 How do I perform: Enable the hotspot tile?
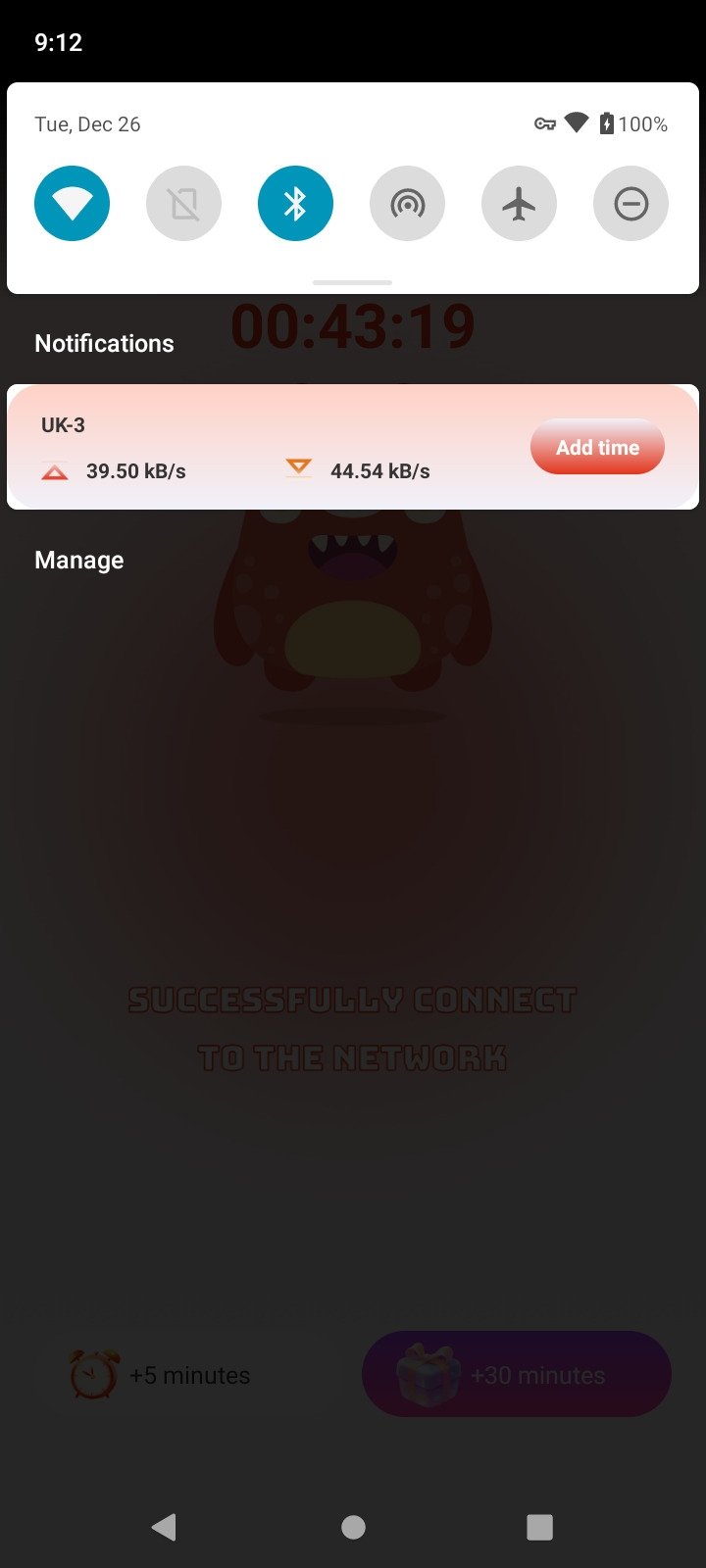coord(407,204)
